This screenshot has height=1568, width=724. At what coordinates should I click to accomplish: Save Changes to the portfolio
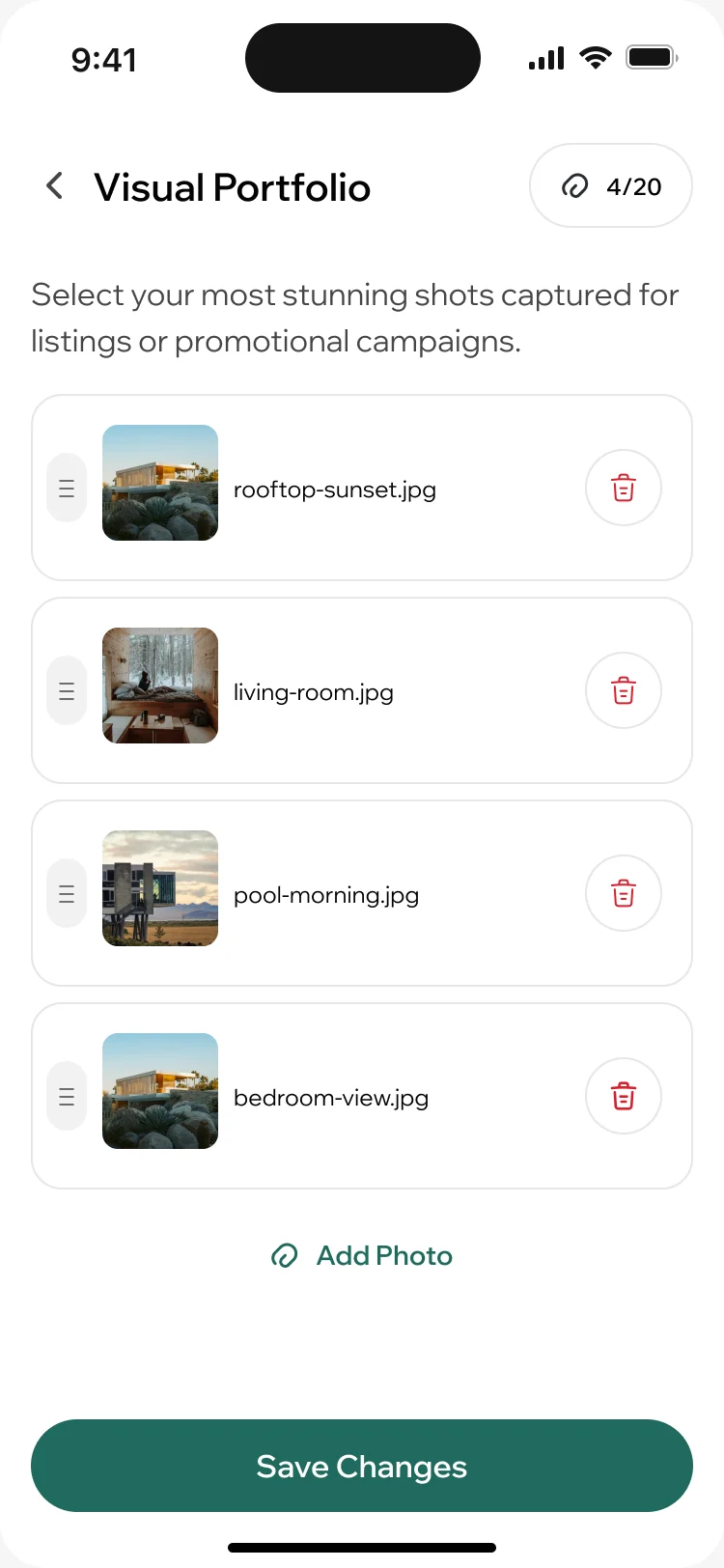362,1466
